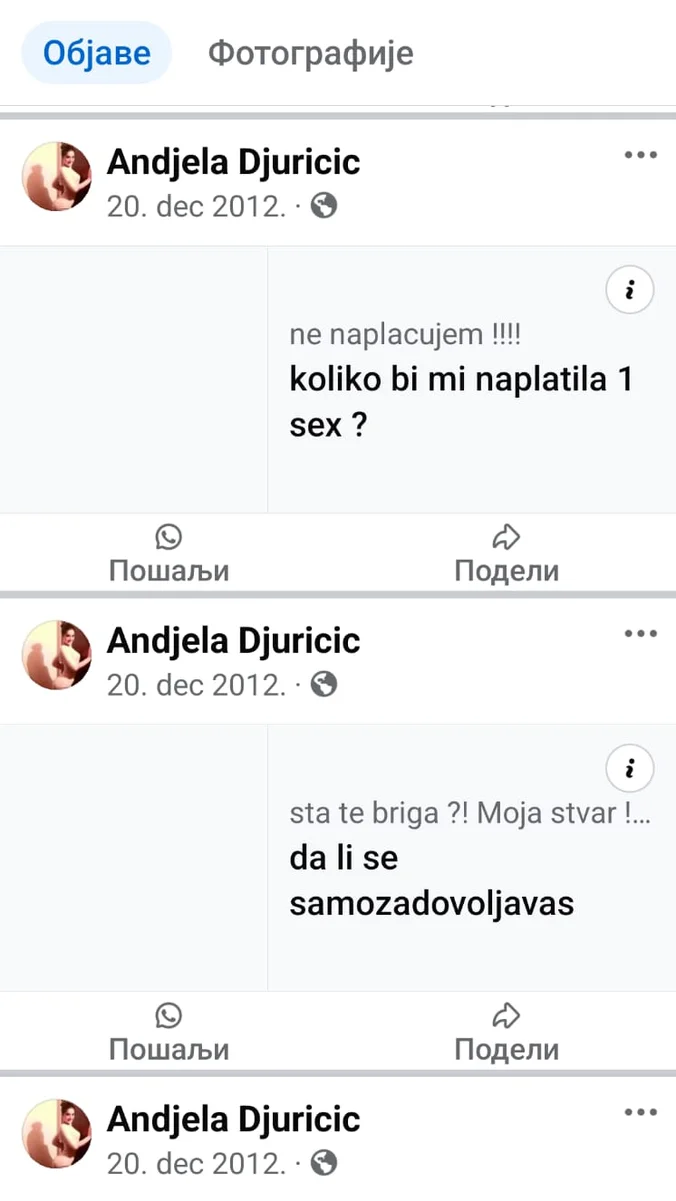Open author name on the "ne naplacujem" post
Viewport: 676px width, 1201px height.
click(233, 162)
